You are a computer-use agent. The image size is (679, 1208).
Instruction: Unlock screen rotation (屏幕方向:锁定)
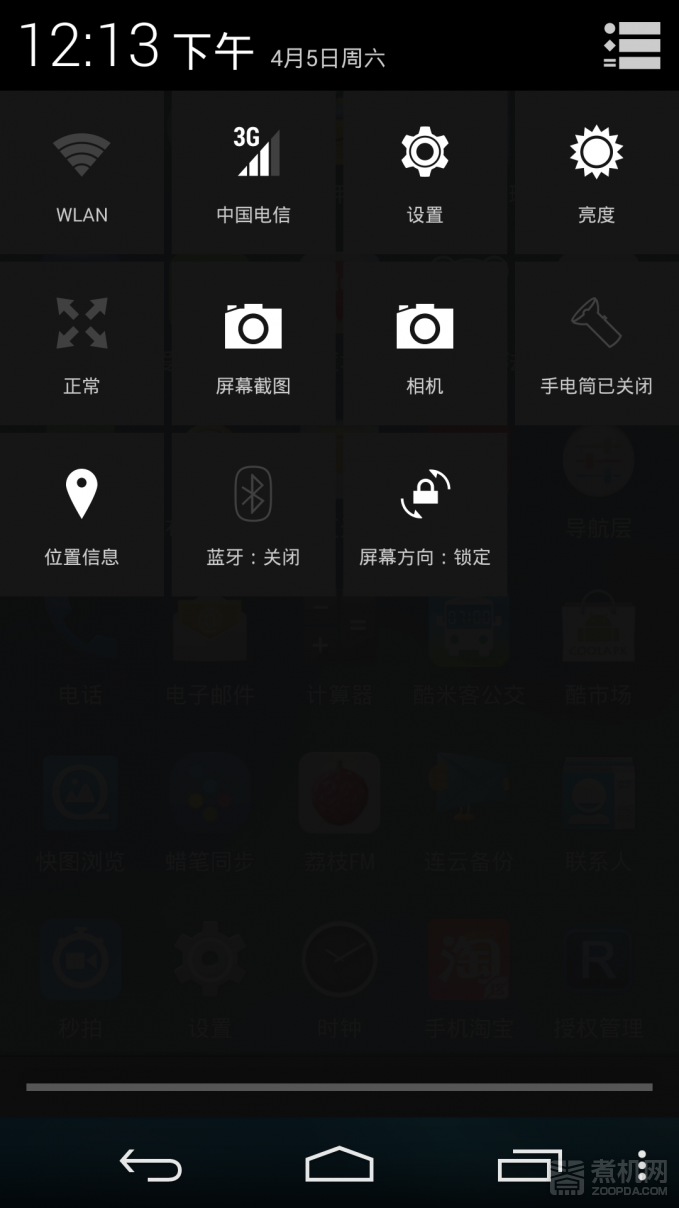(425, 514)
